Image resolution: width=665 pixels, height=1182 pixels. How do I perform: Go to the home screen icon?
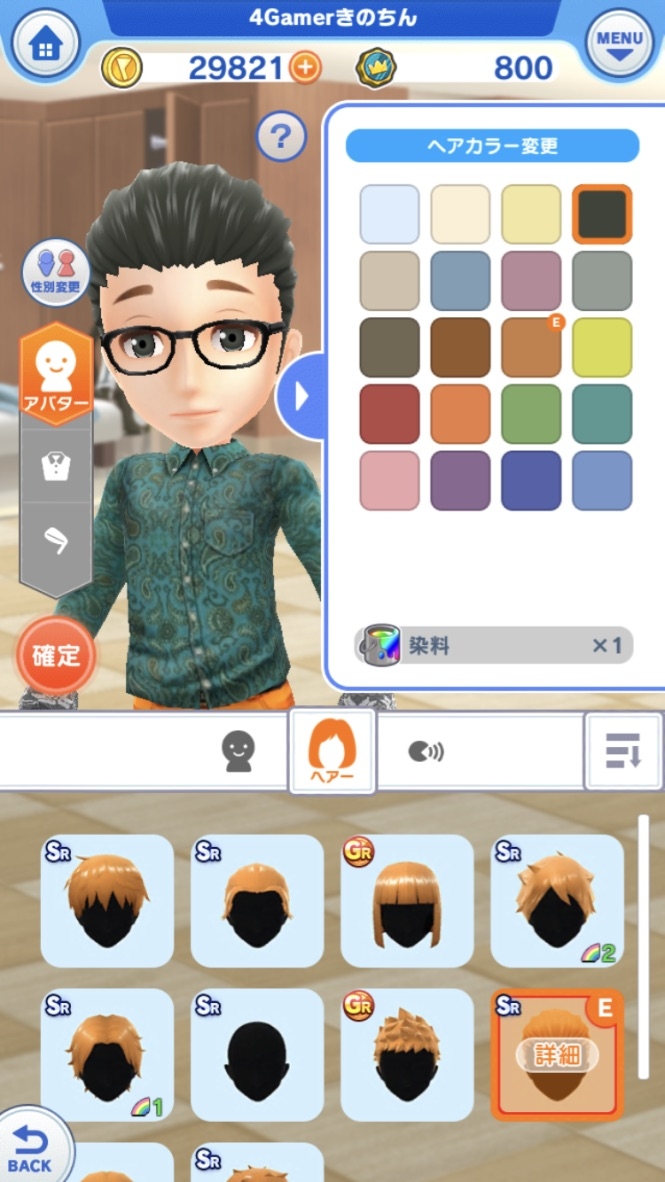click(x=44, y=45)
